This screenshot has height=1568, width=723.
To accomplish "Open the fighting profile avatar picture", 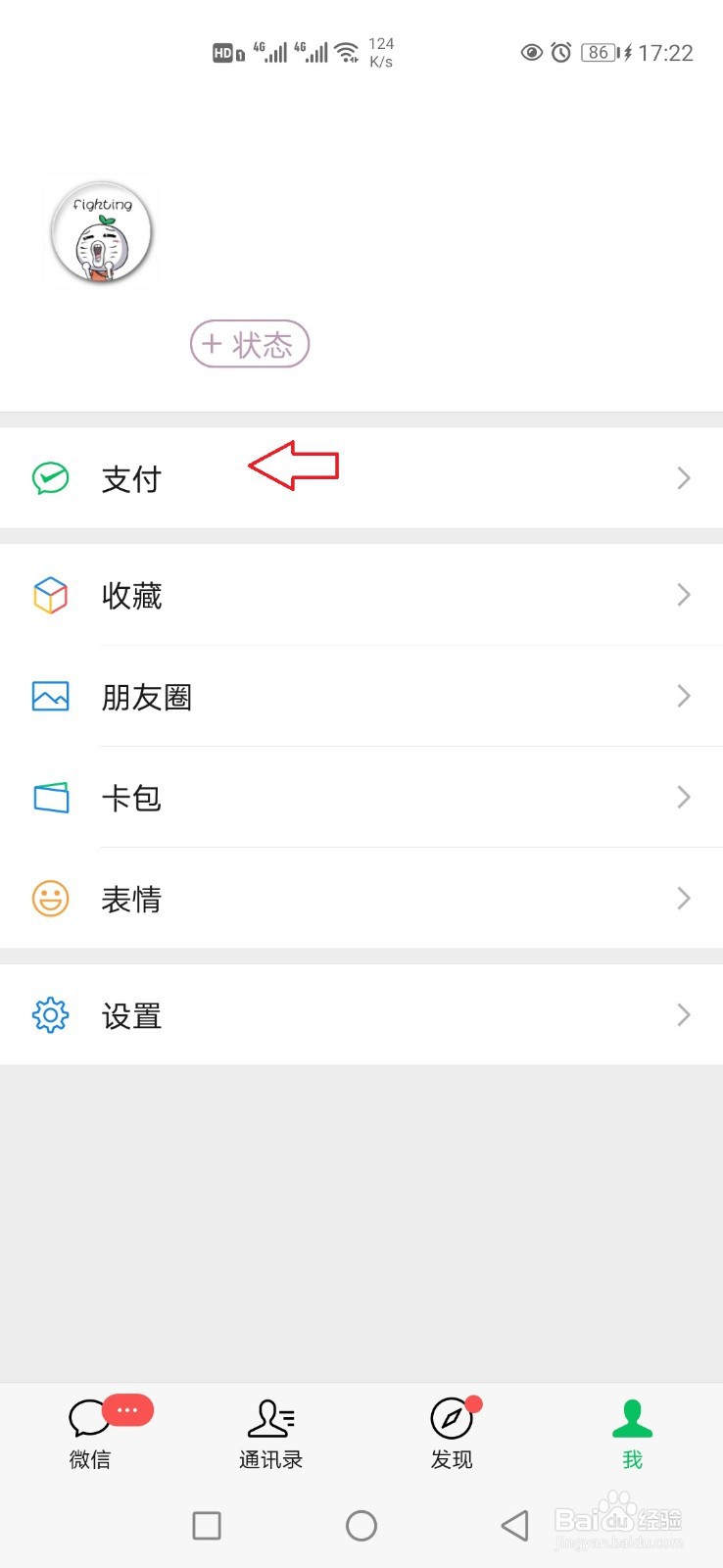I will coord(100,232).
